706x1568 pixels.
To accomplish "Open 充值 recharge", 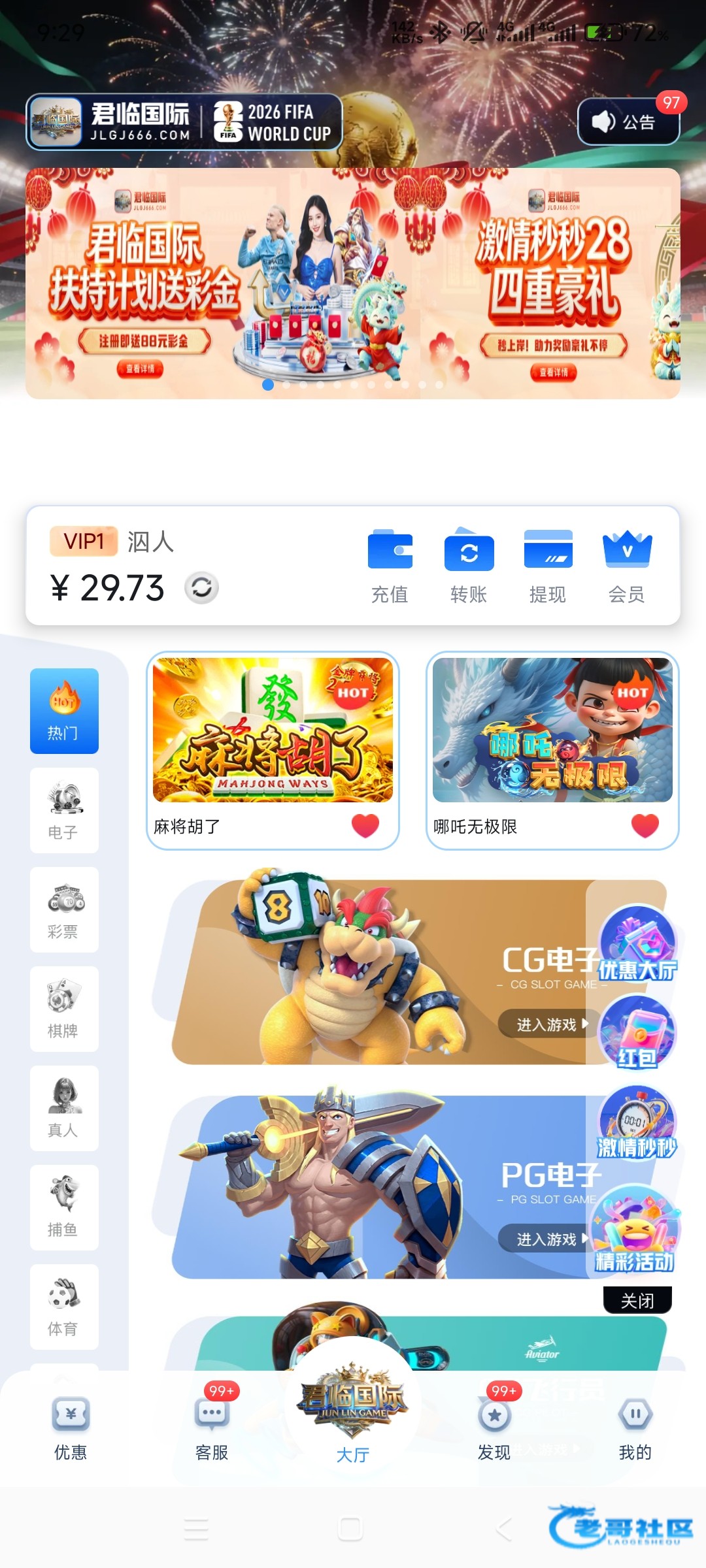I will tap(390, 566).
